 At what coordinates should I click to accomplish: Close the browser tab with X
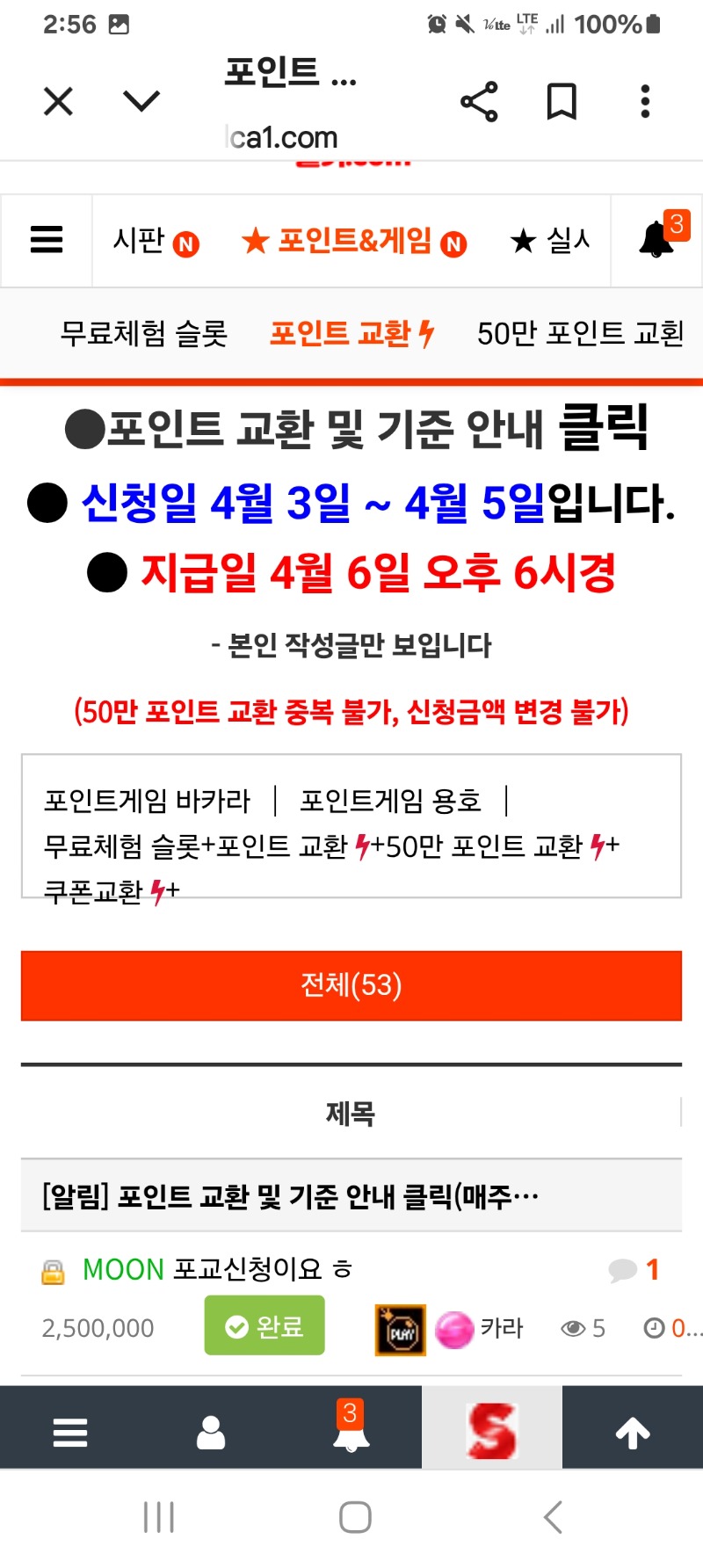(58, 102)
